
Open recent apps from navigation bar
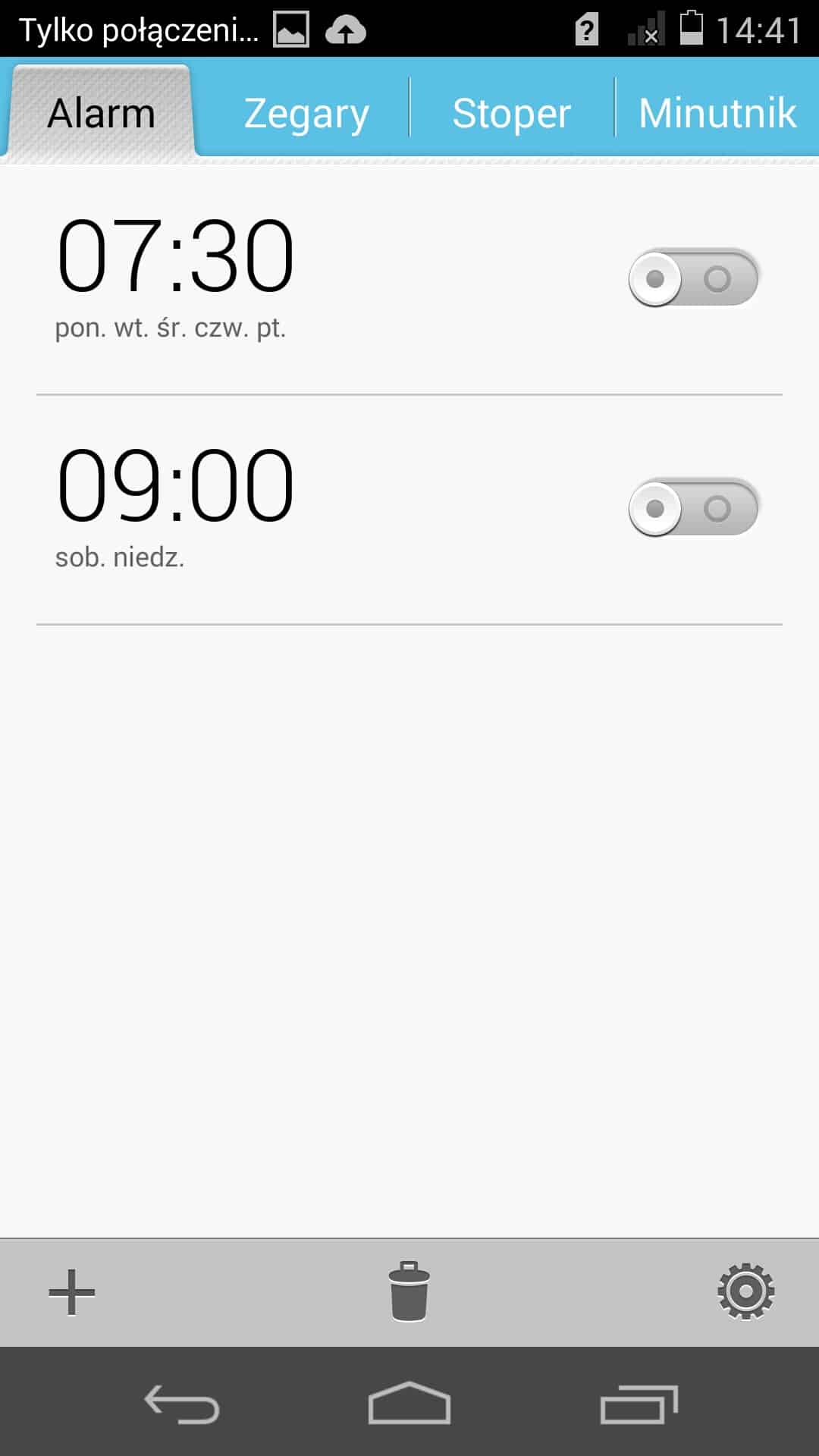point(639,1404)
